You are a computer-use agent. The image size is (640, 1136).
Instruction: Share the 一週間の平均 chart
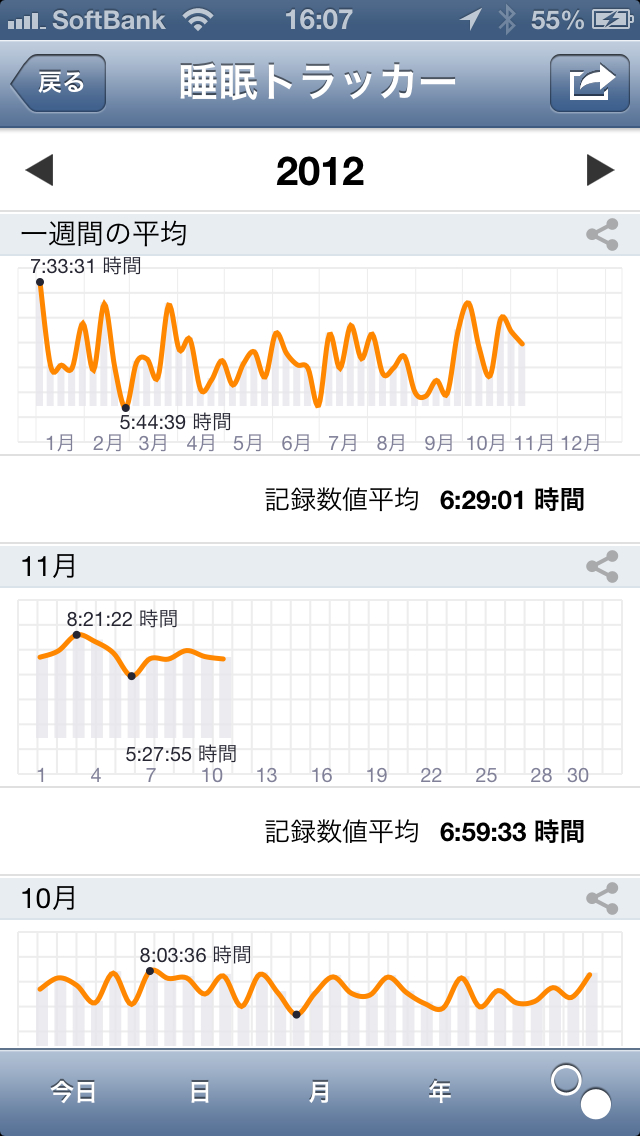[601, 235]
